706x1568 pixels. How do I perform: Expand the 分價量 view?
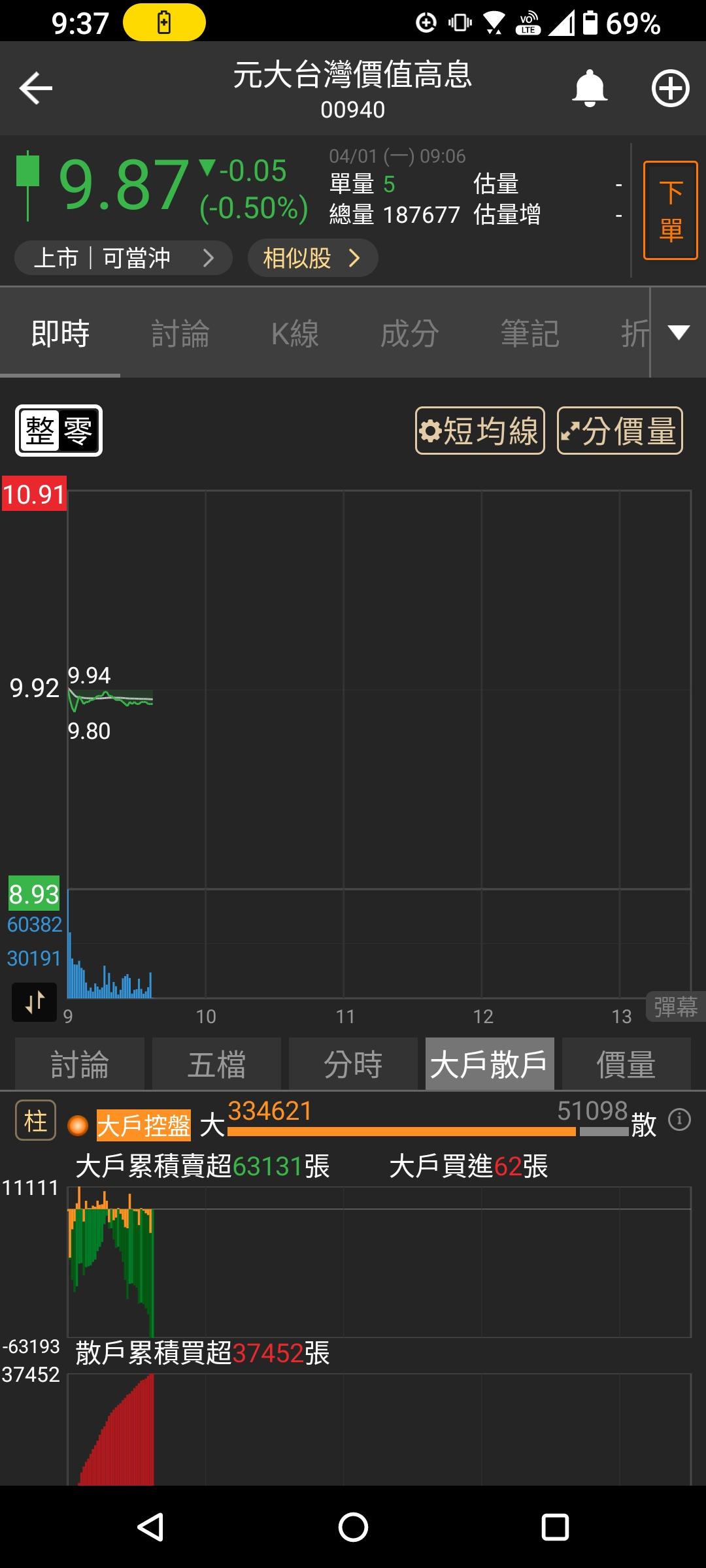pyautogui.click(x=620, y=431)
